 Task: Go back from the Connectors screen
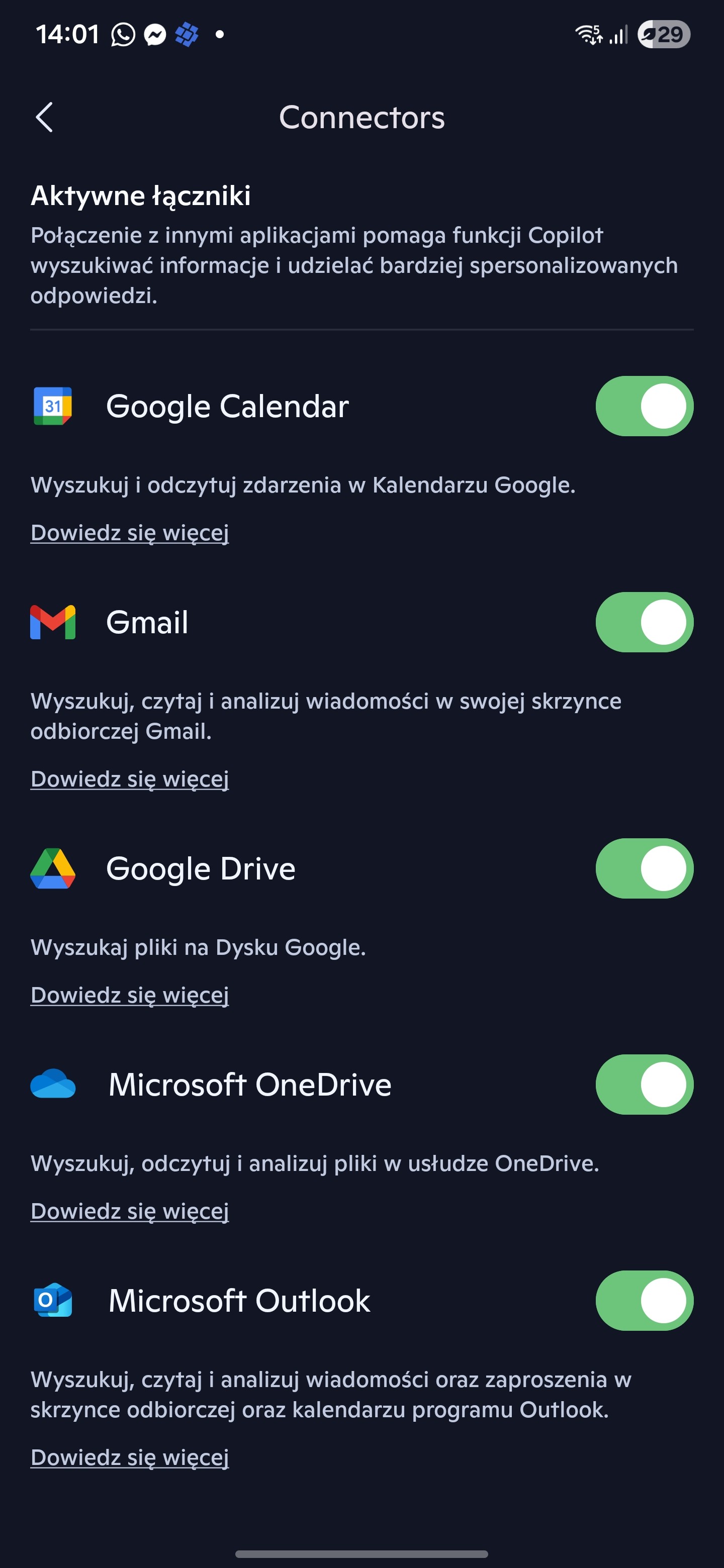[x=44, y=117]
